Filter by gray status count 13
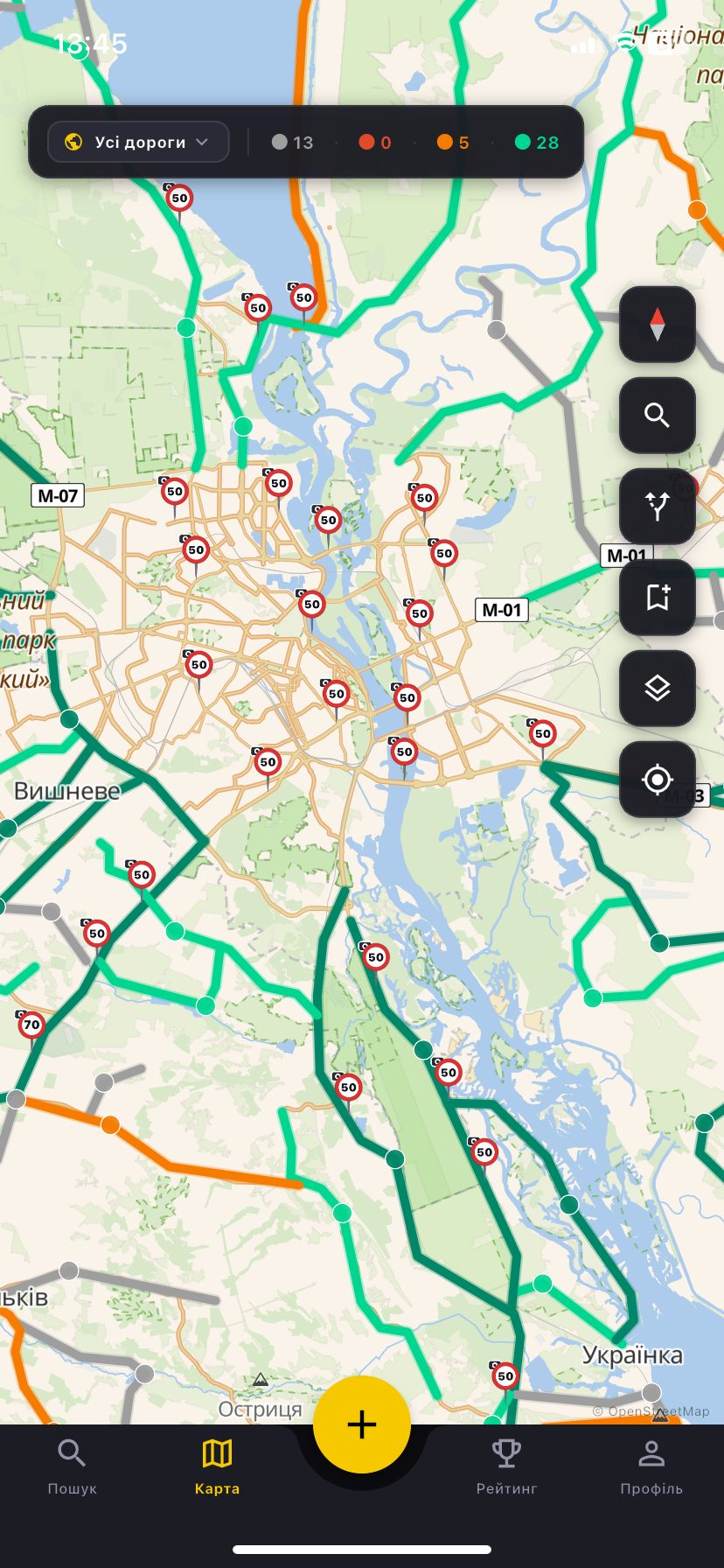 point(292,142)
